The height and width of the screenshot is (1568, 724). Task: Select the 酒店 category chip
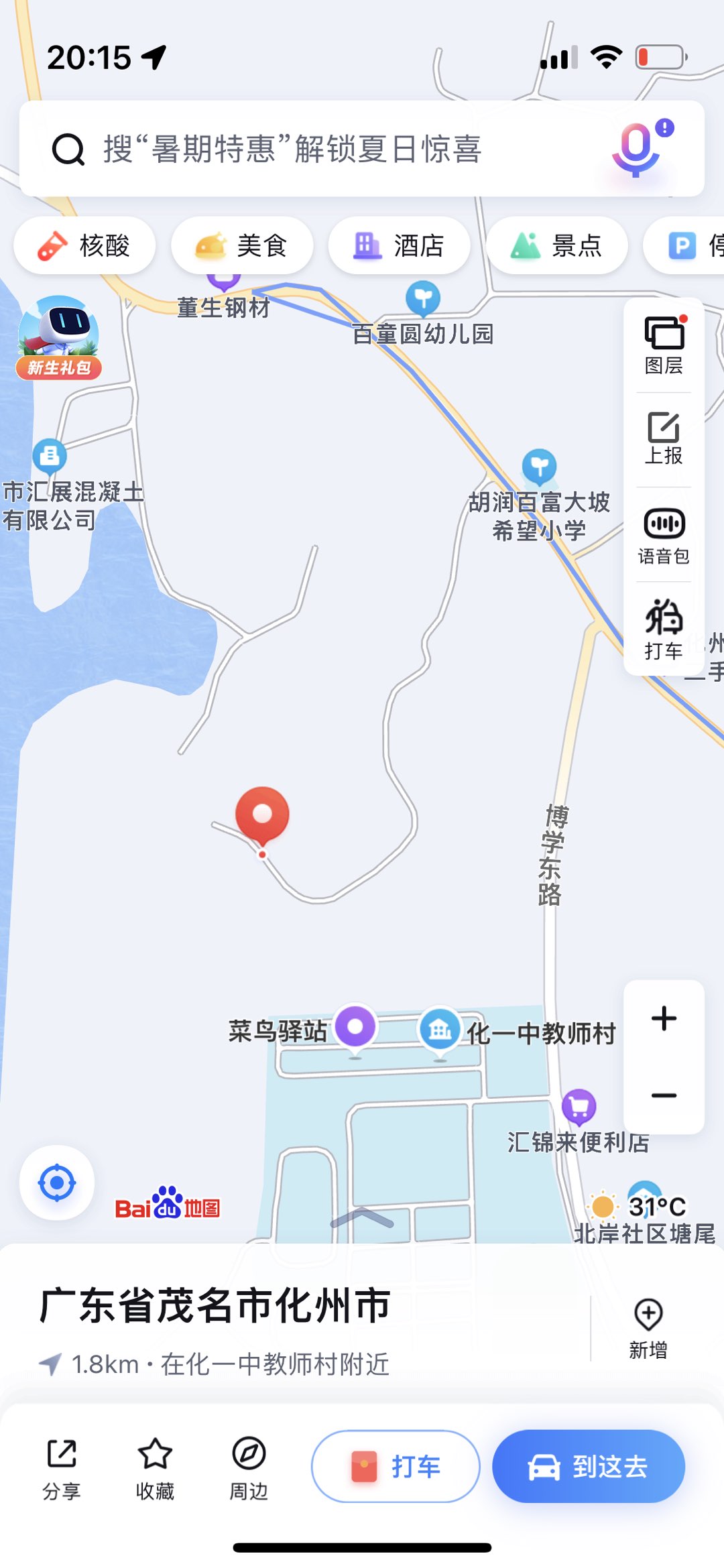click(x=399, y=245)
